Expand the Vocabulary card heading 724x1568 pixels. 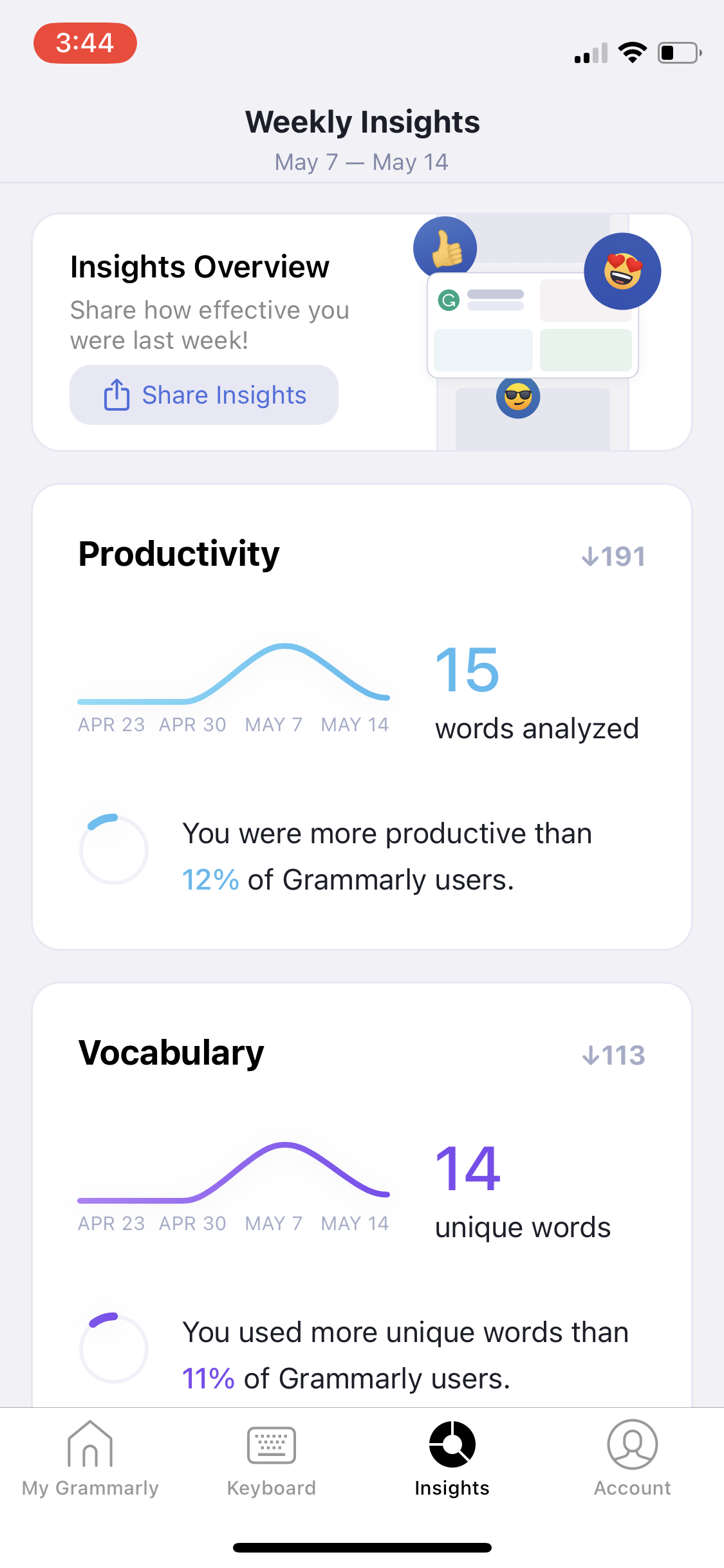pos(171,1052)
